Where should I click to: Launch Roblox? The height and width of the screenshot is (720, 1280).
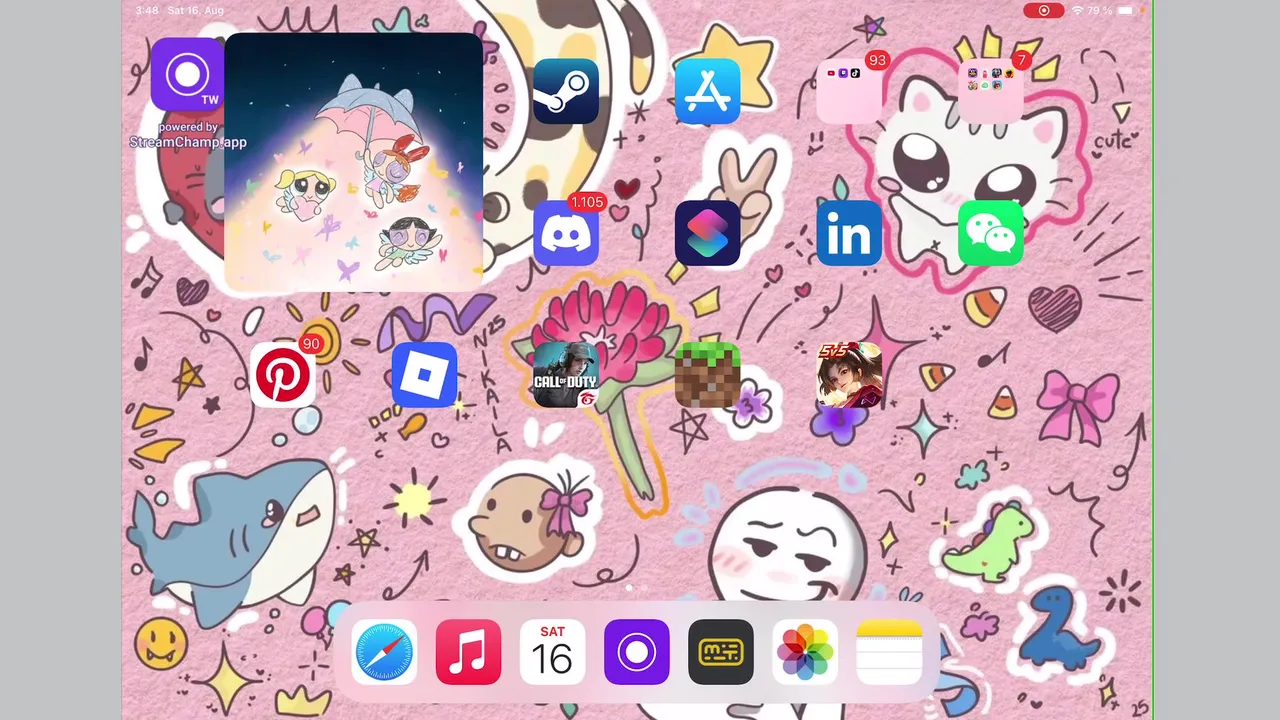pyautogui.click(x=425, y=375)
